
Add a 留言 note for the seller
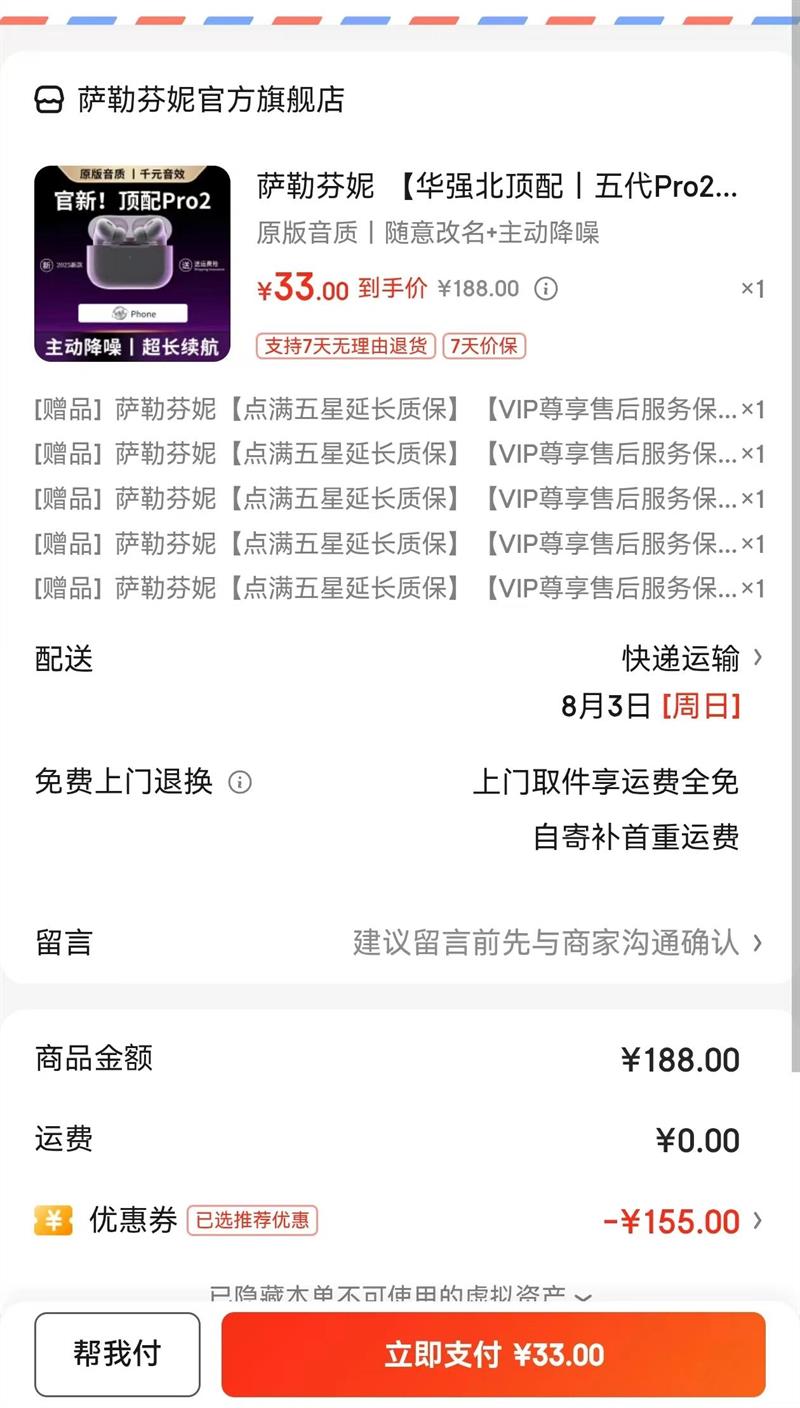pos(556,943)
